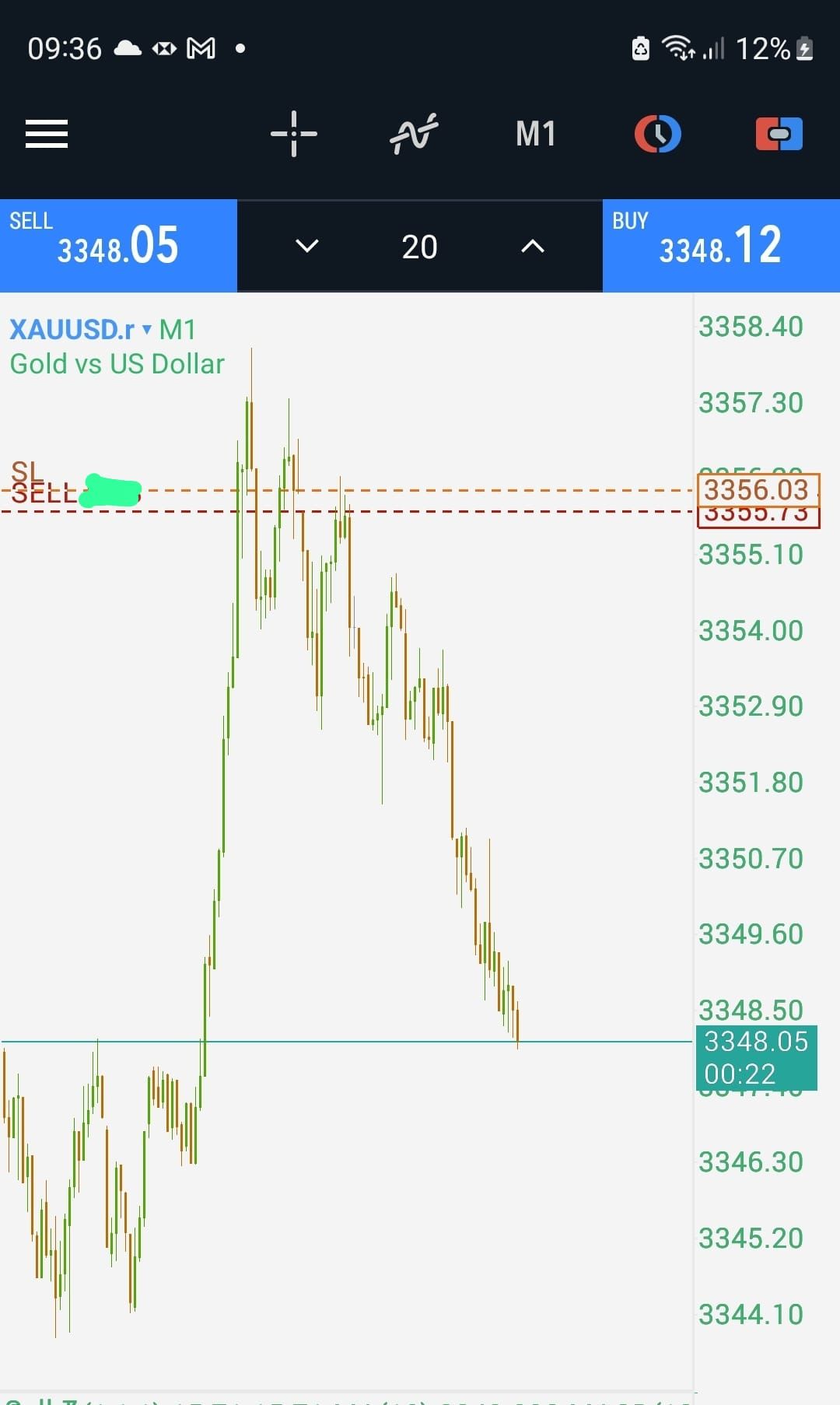840x1405 pixels.
Task: Tap the current price tag 3348.05 with countdown
Action: click(x=757, y=1057)
